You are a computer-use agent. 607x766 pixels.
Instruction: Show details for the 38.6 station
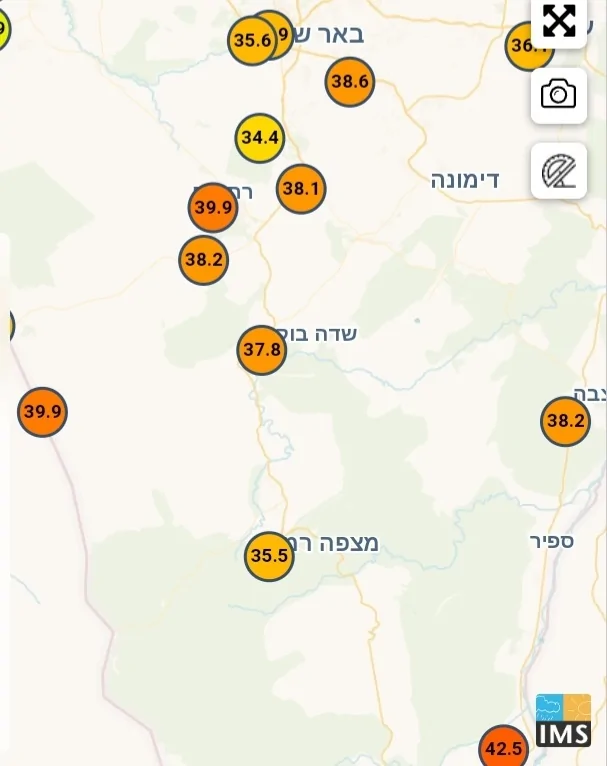coord(349,82)
